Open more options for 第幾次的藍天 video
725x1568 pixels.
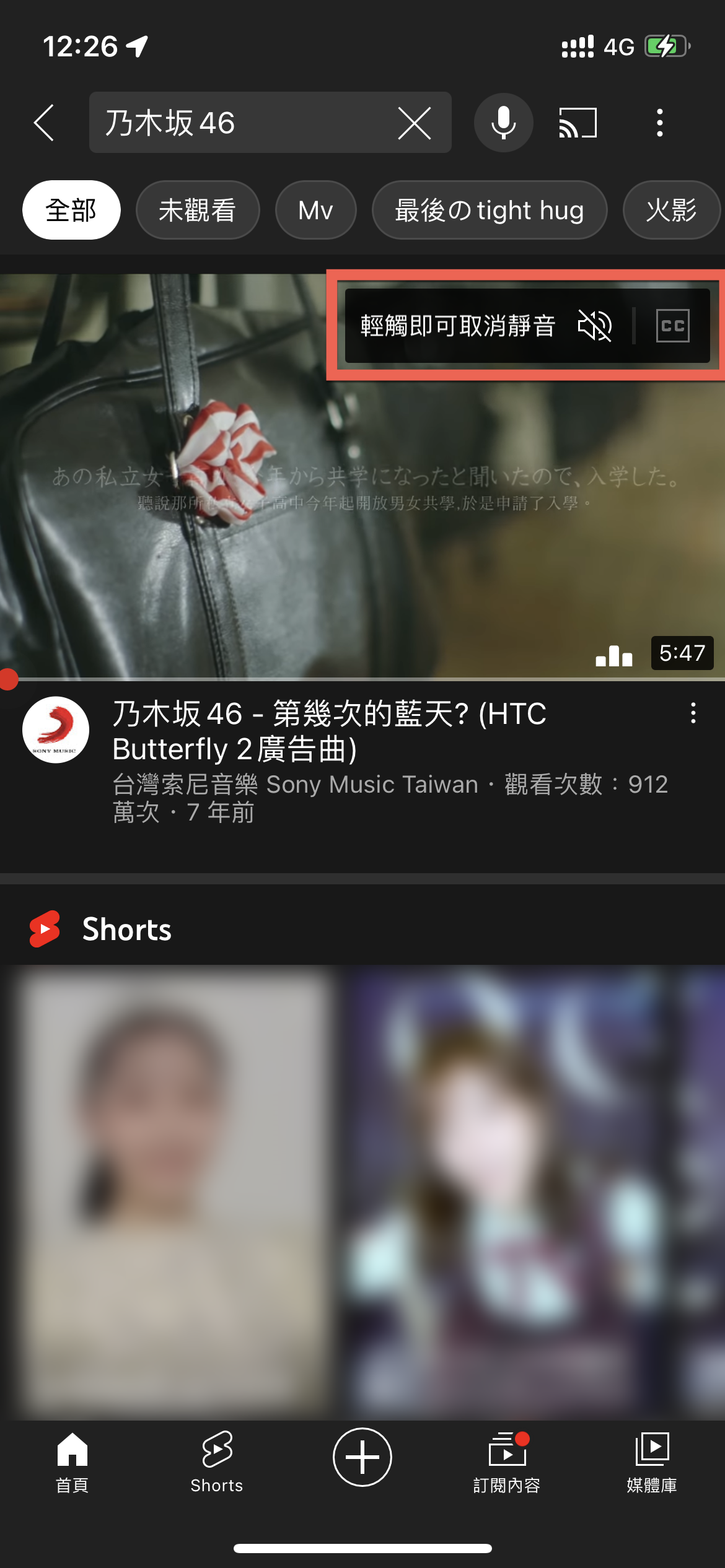point(693,713)
